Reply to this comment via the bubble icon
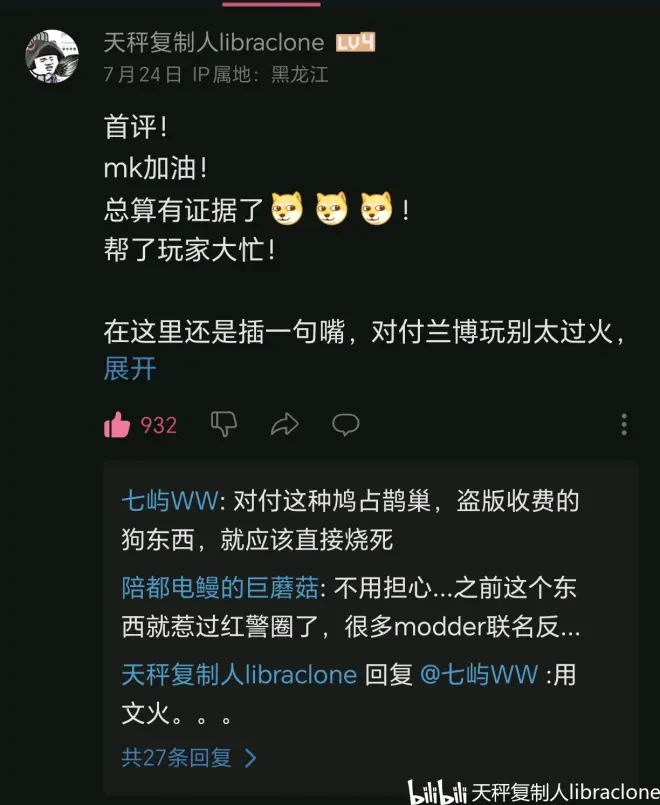 [346, 425]
